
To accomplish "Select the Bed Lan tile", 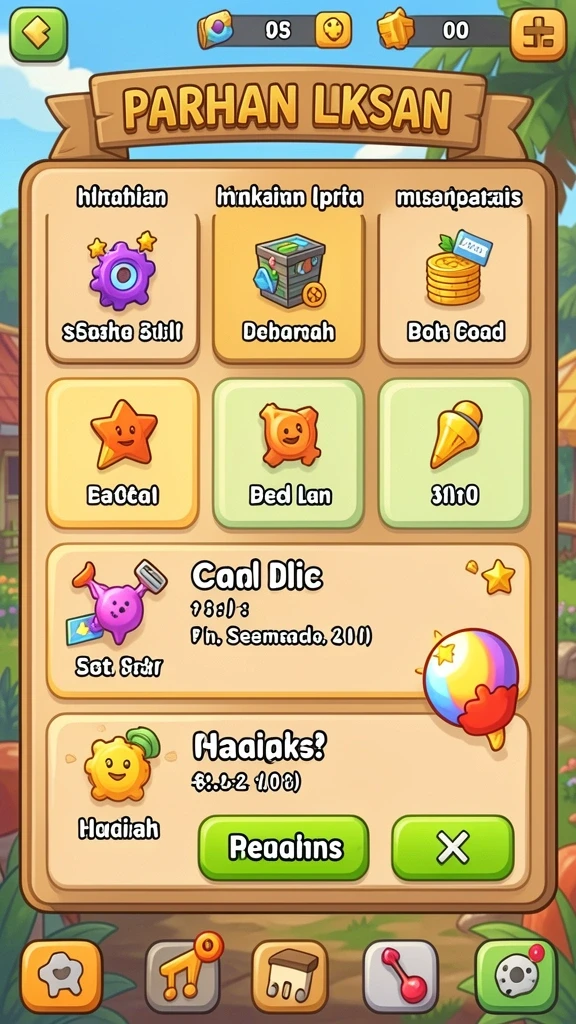I will point(289,453).
